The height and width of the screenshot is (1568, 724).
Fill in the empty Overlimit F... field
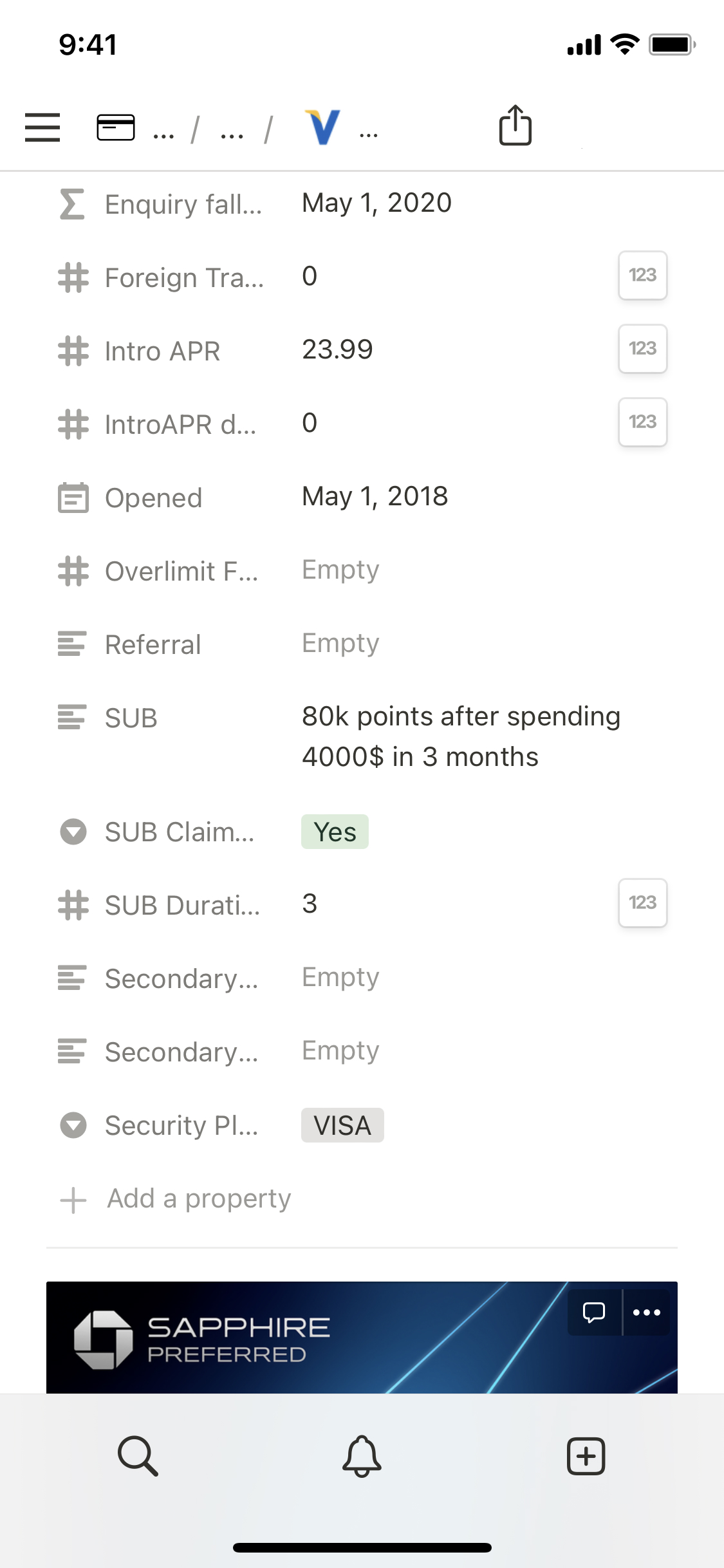(x=340, y=570)
